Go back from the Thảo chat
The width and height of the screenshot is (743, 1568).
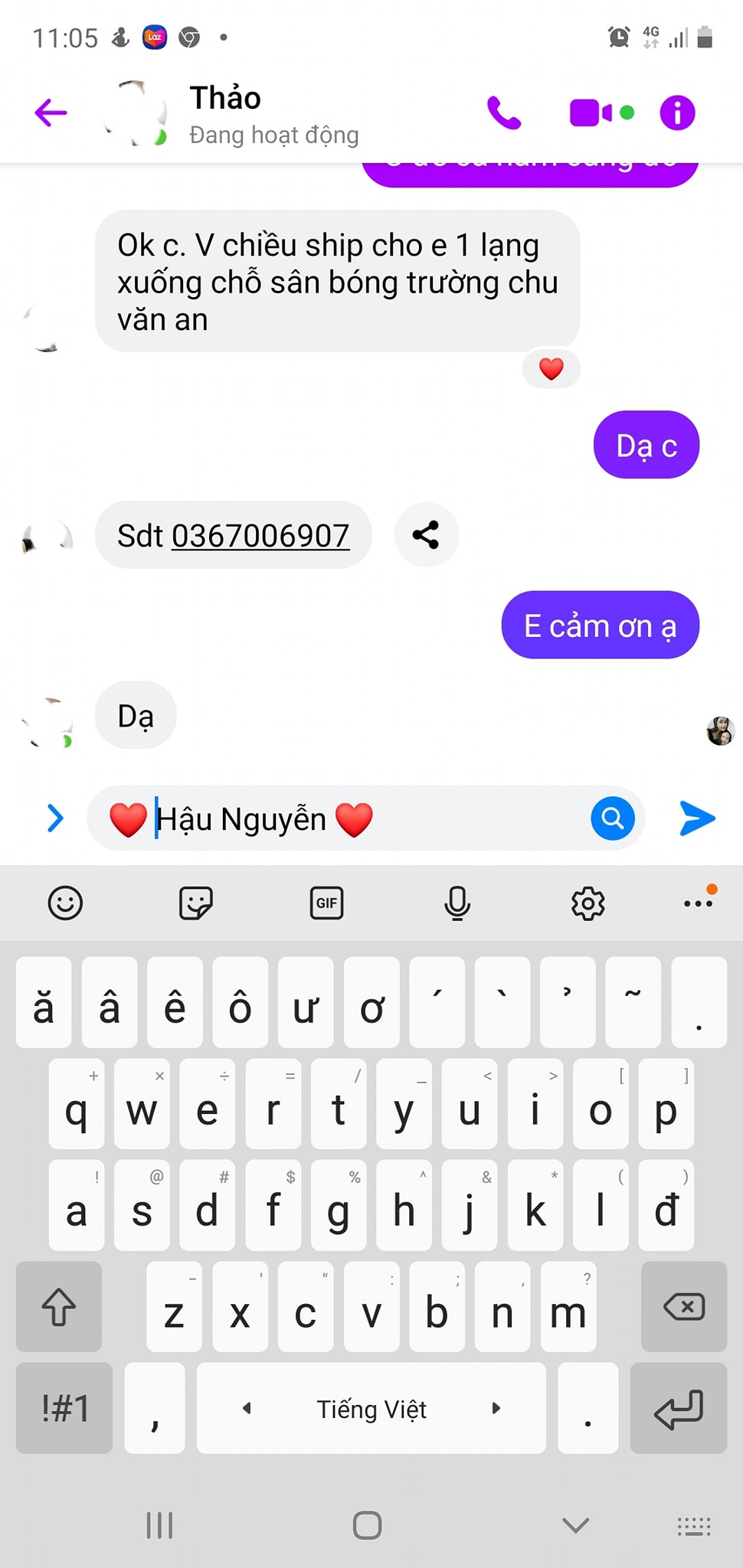[x=51, y=113]
